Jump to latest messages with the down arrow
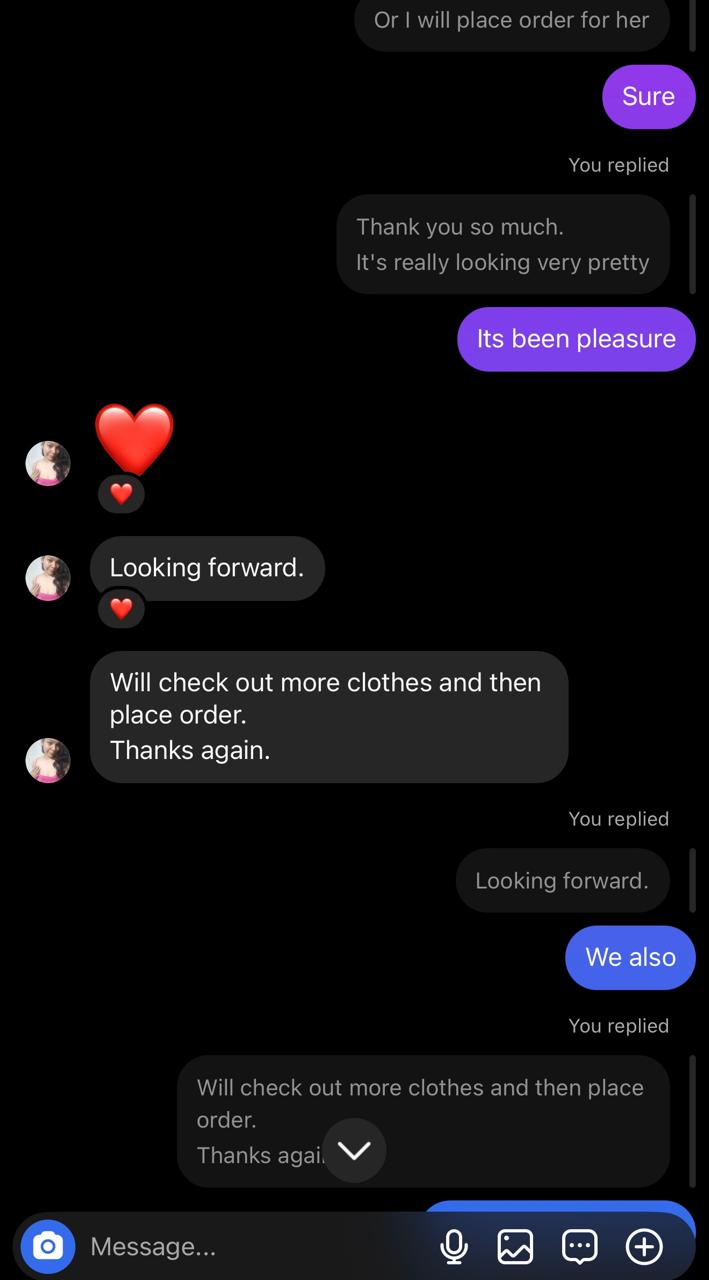The image size is (709, 1280). pyautogui.click(x=354, y=1150)
